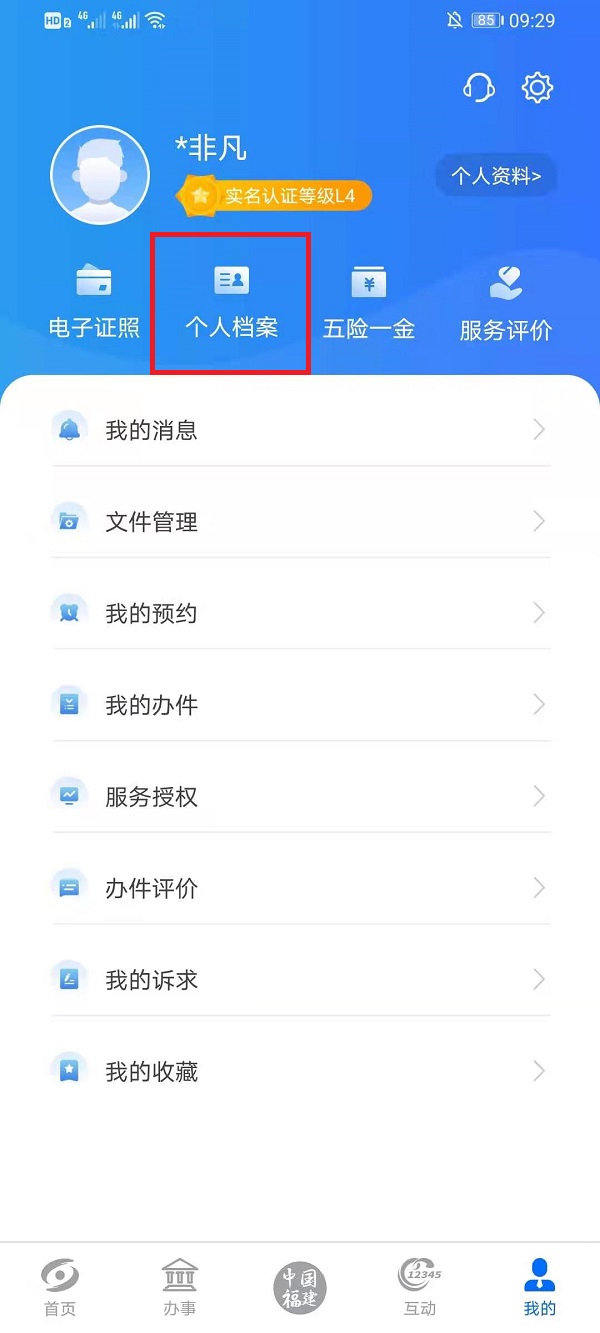Open 办件评价 row
Image resolution: width=600 pixels, height=1333 pixels.
coord(300,888)
